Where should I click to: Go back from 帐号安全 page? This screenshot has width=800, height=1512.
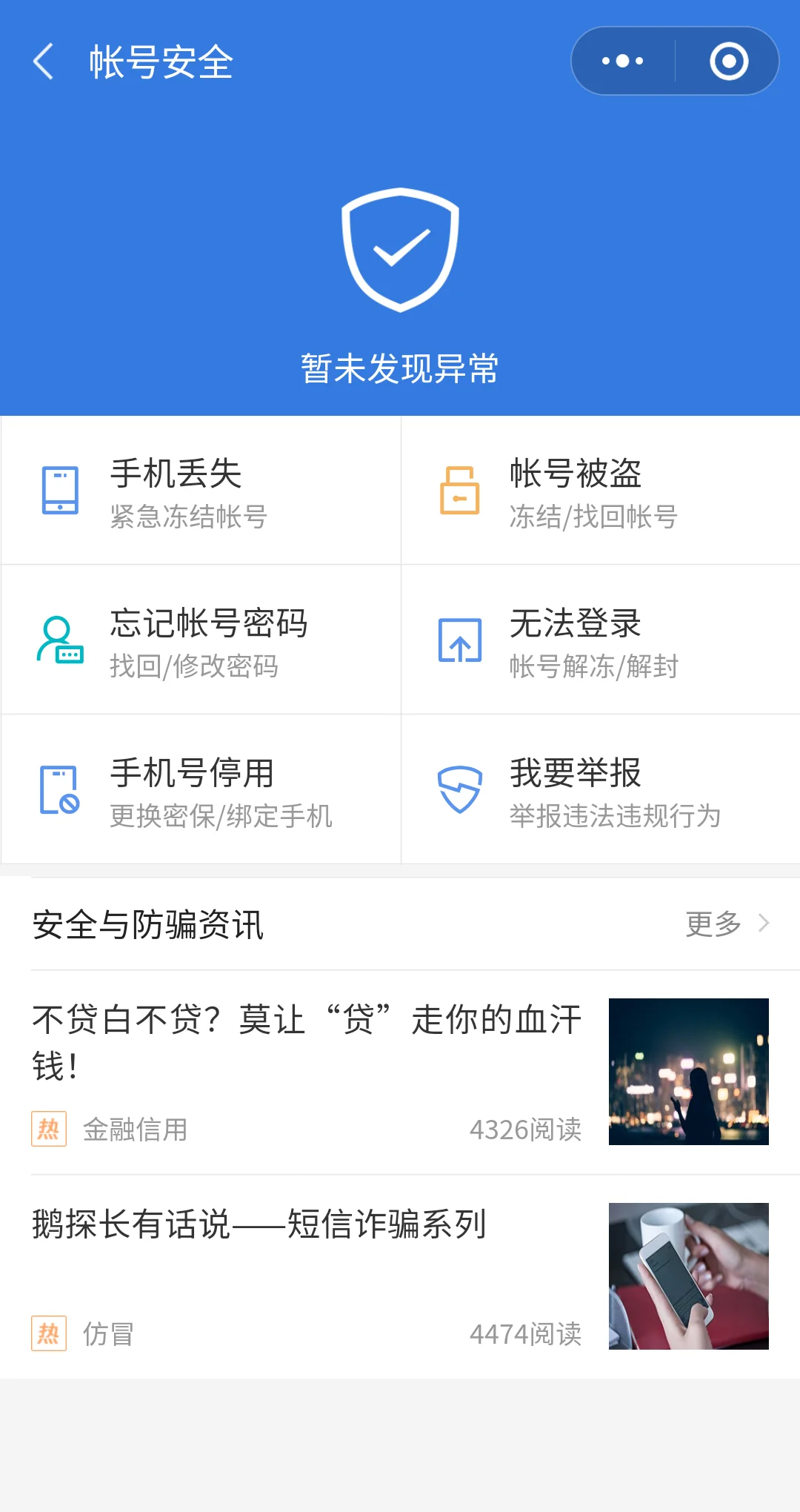[x=44, y=62]
